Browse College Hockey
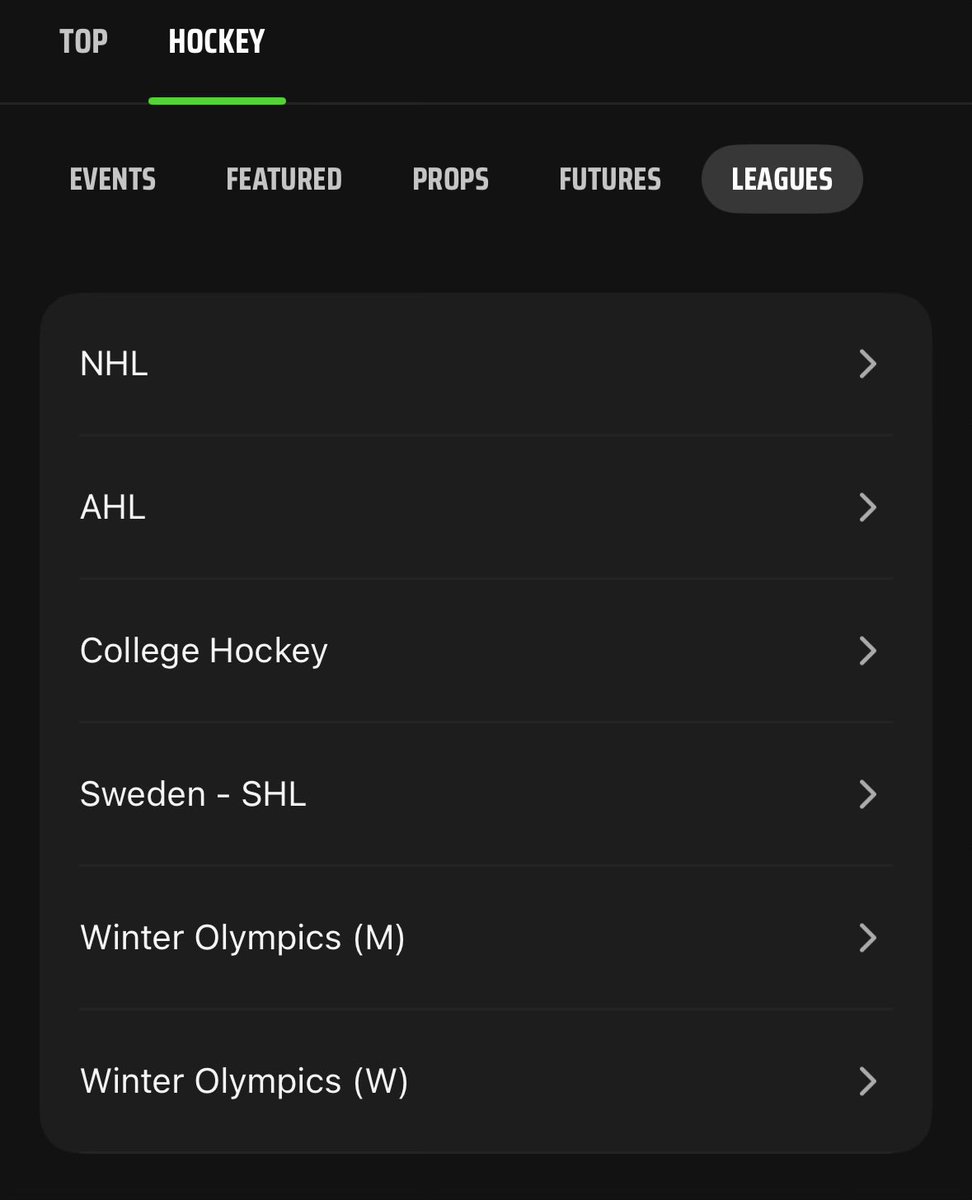972x1200 pixels. pyautogui.click(x=485, y=651)
